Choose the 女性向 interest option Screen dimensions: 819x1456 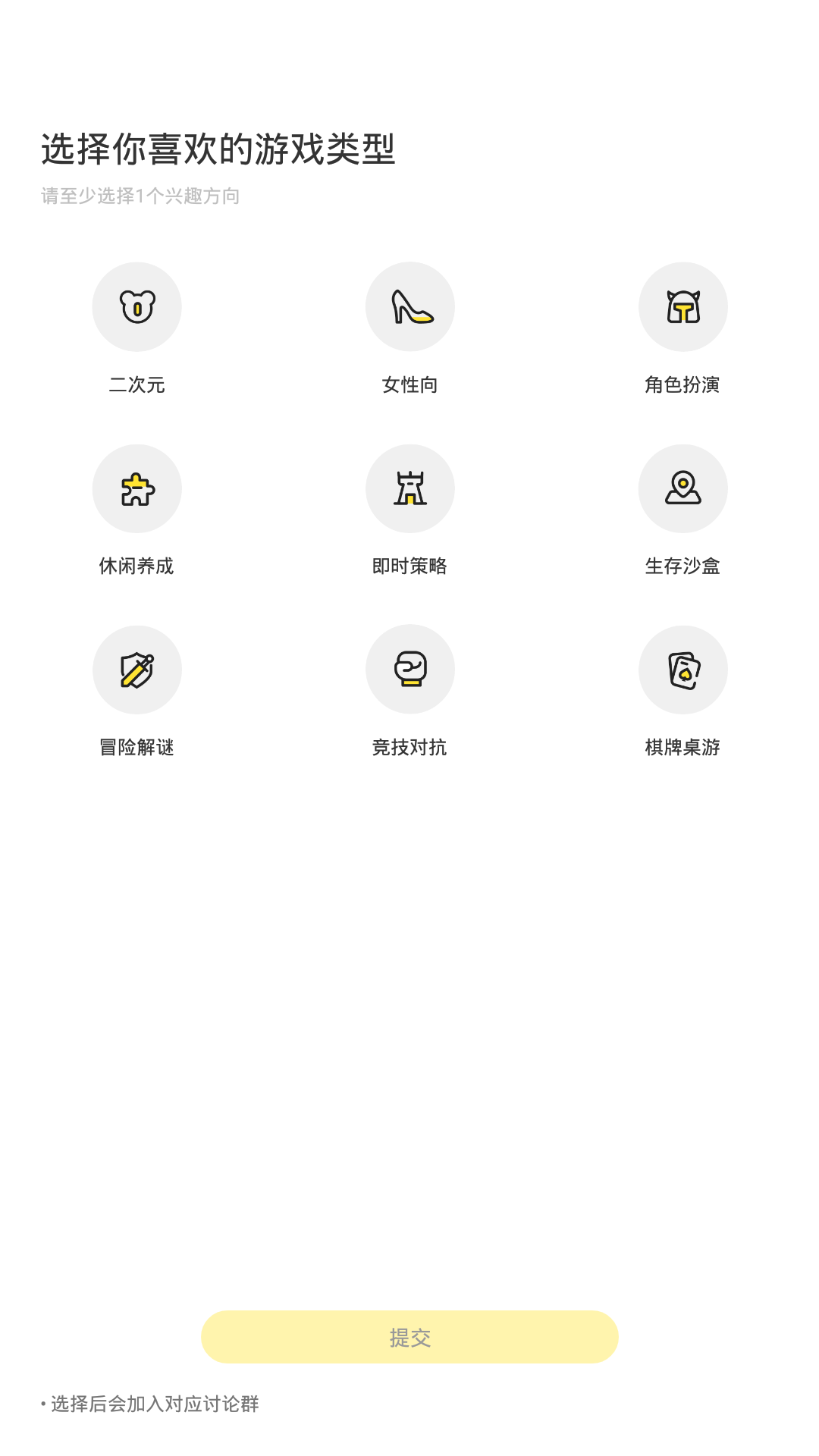(x=409, y=385)
